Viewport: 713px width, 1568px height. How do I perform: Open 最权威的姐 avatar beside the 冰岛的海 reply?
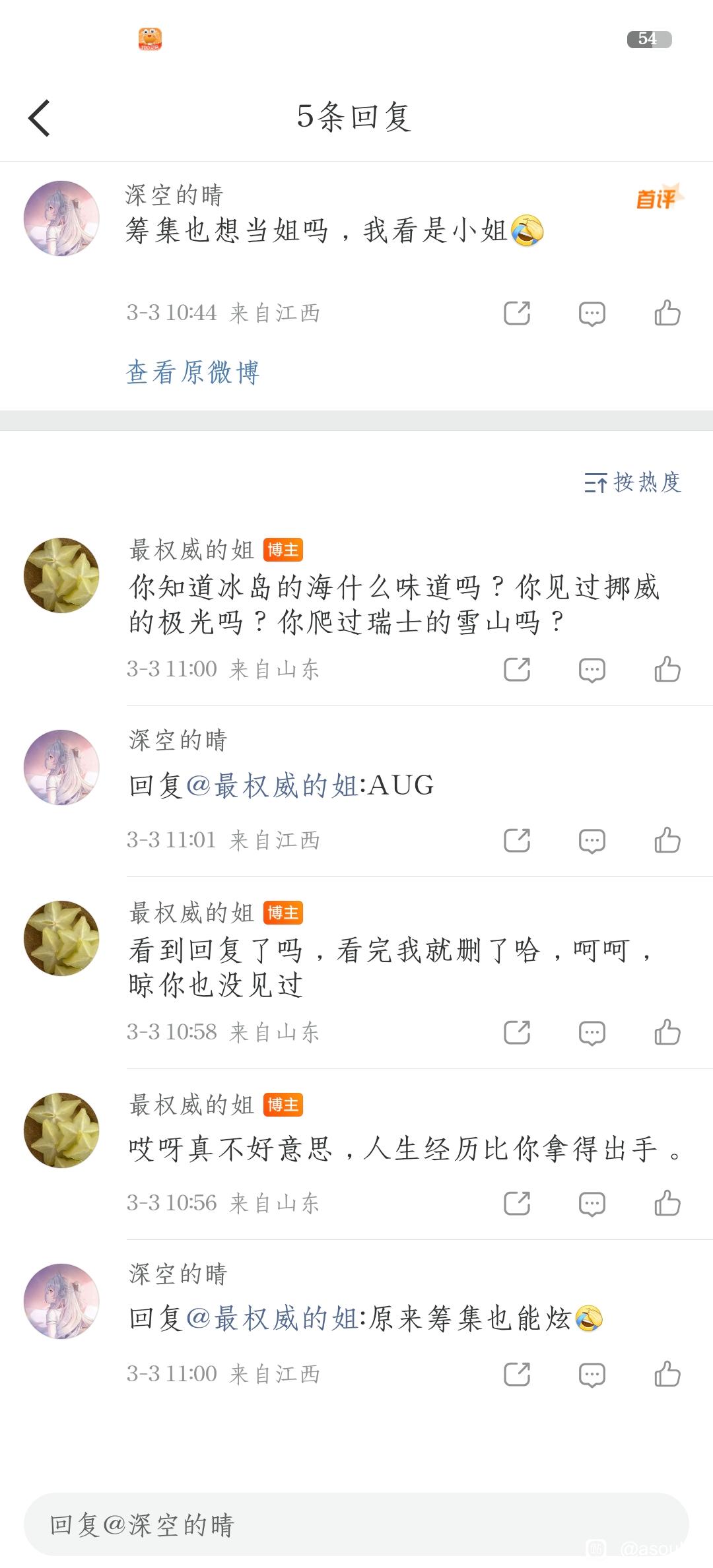61,575
